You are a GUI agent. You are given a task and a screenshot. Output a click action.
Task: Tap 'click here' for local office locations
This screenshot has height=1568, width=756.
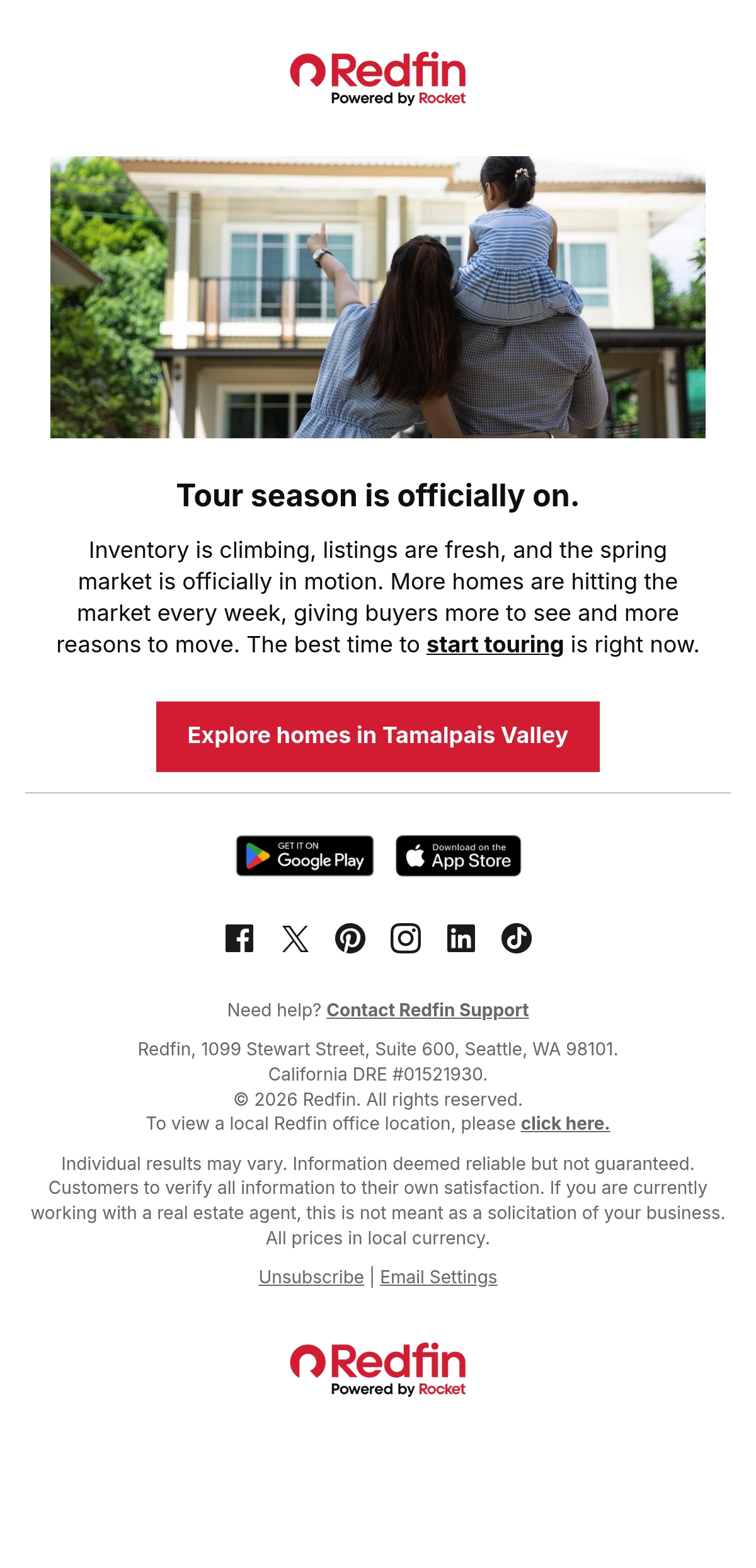(565, 1123)
